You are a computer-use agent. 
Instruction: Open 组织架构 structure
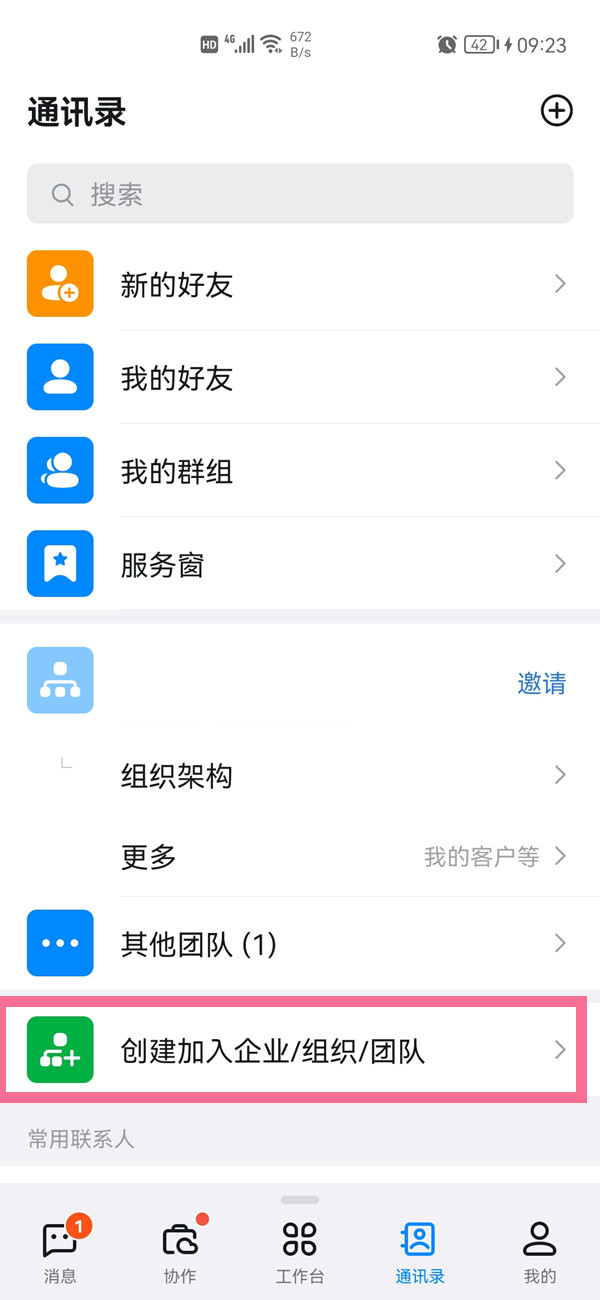300,775
